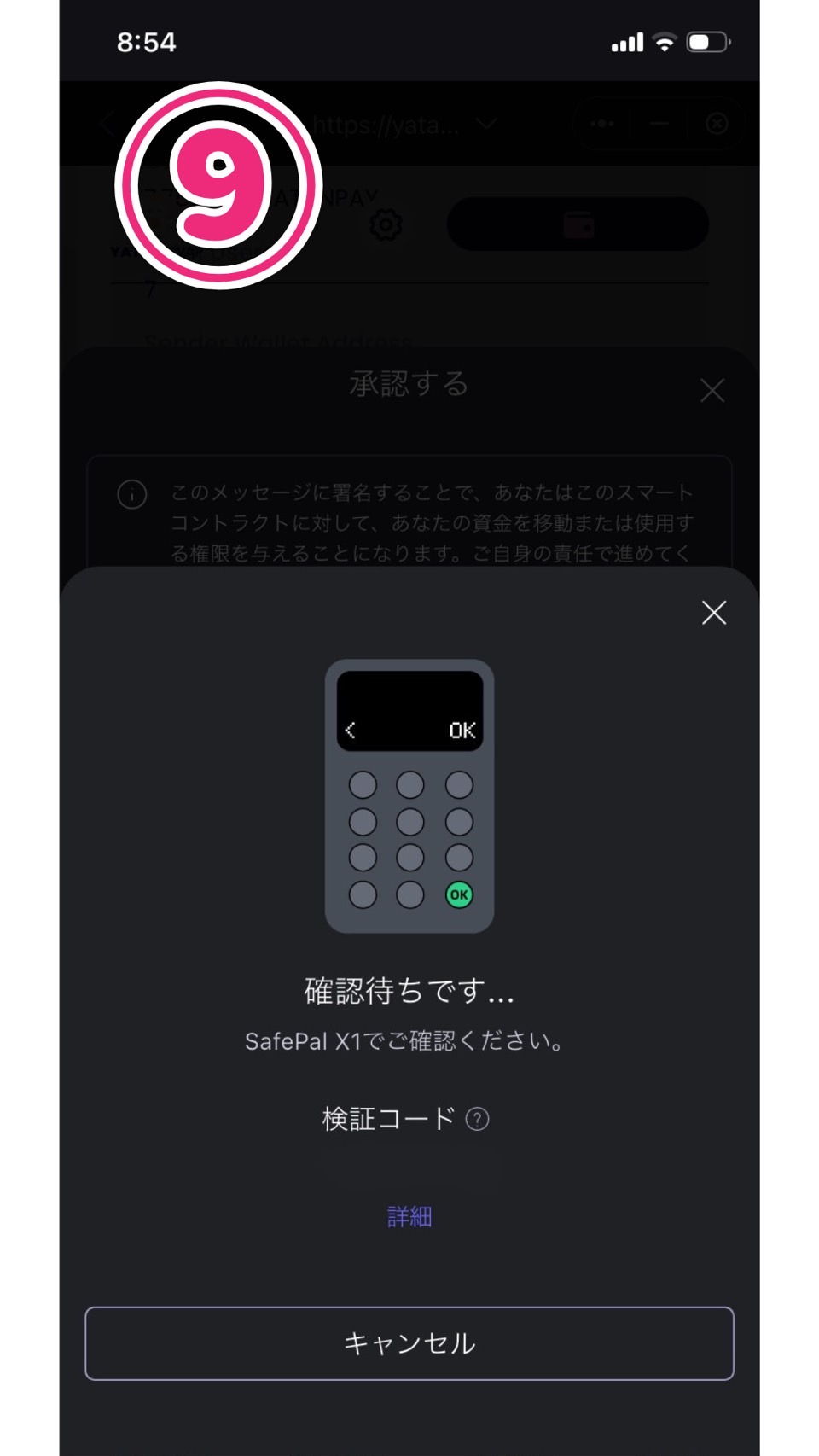The image size is (819, 1456).
Task: Tap the キャンセル button
Action: [409, 1343]
